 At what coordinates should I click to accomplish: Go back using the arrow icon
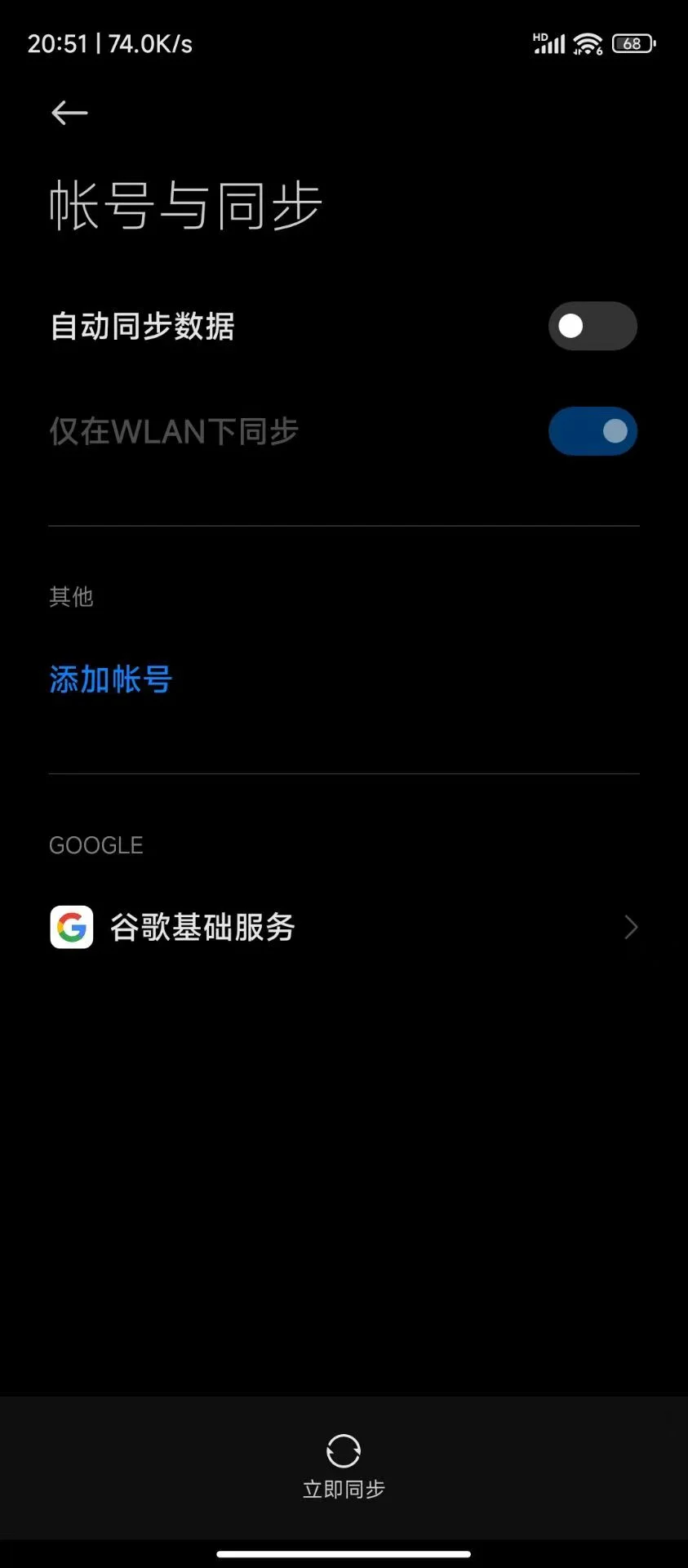point(69,113)
